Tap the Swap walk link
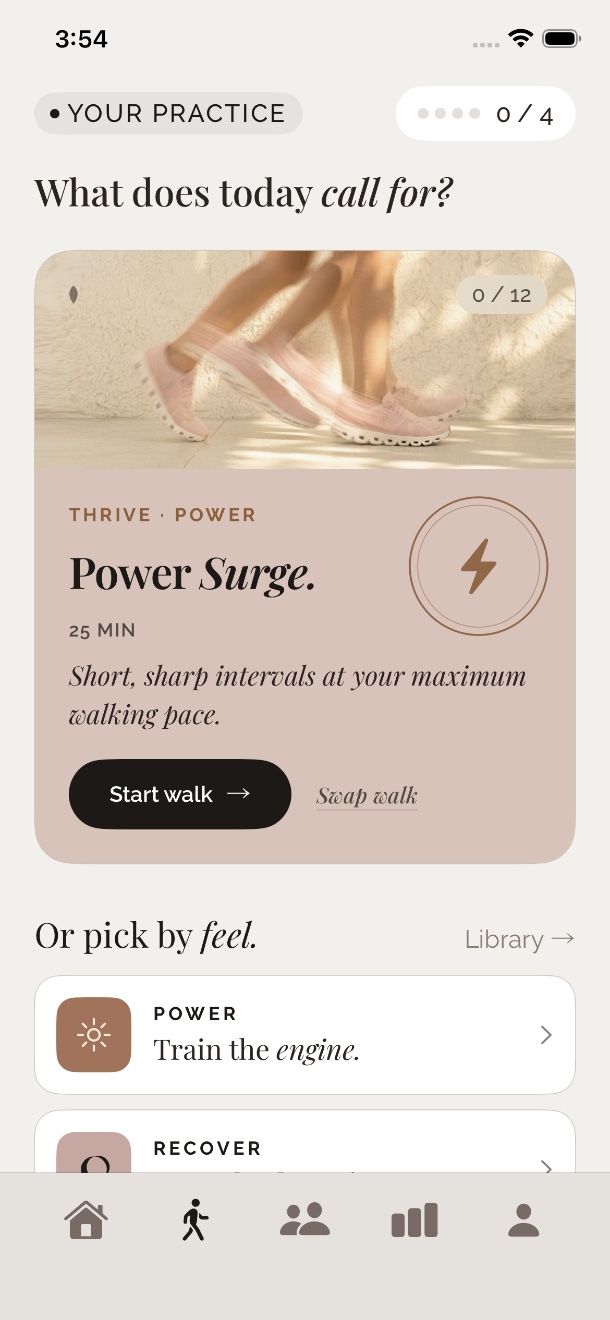This screenshot has height=1320, width=610. click(367, 796)
